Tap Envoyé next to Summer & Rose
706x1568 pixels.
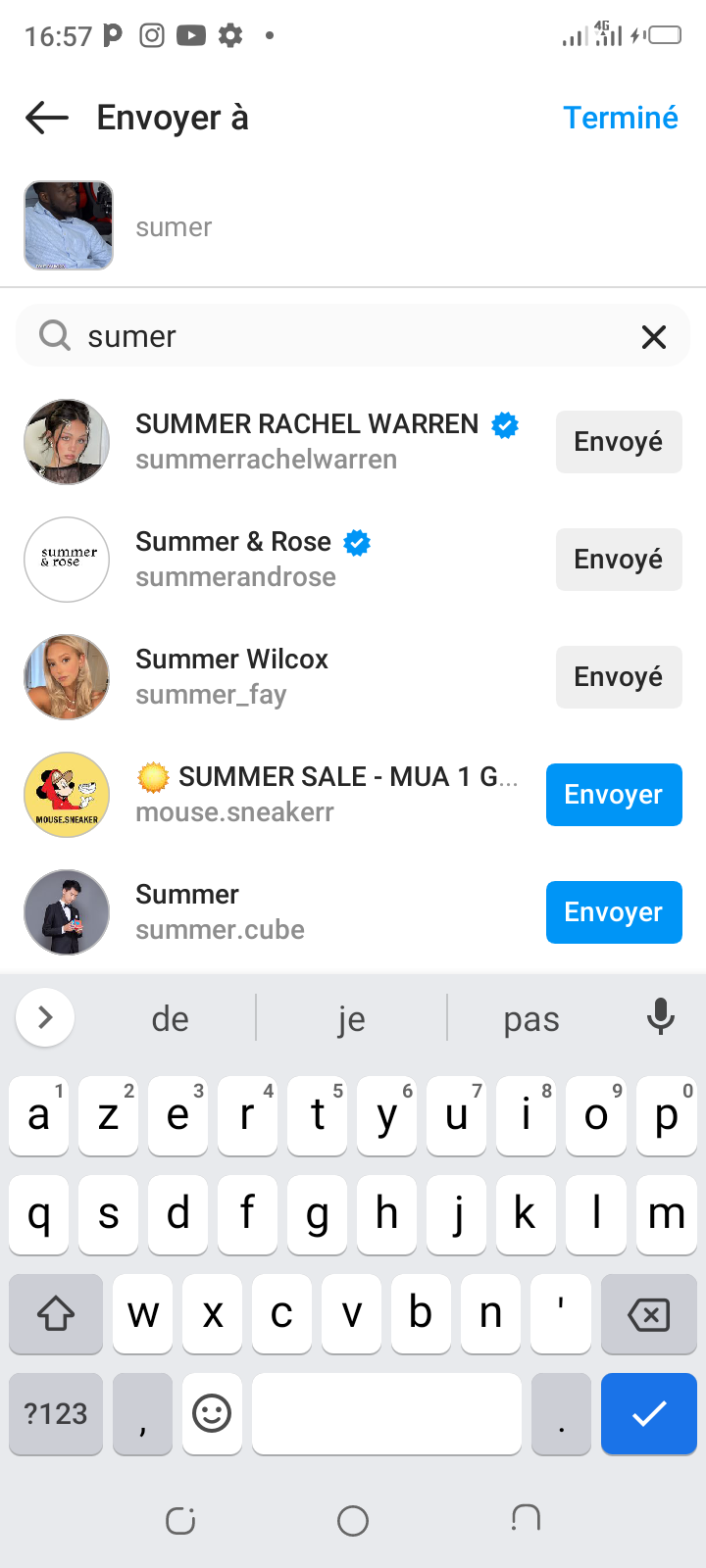pyautogui.click(x=618, y=560)
